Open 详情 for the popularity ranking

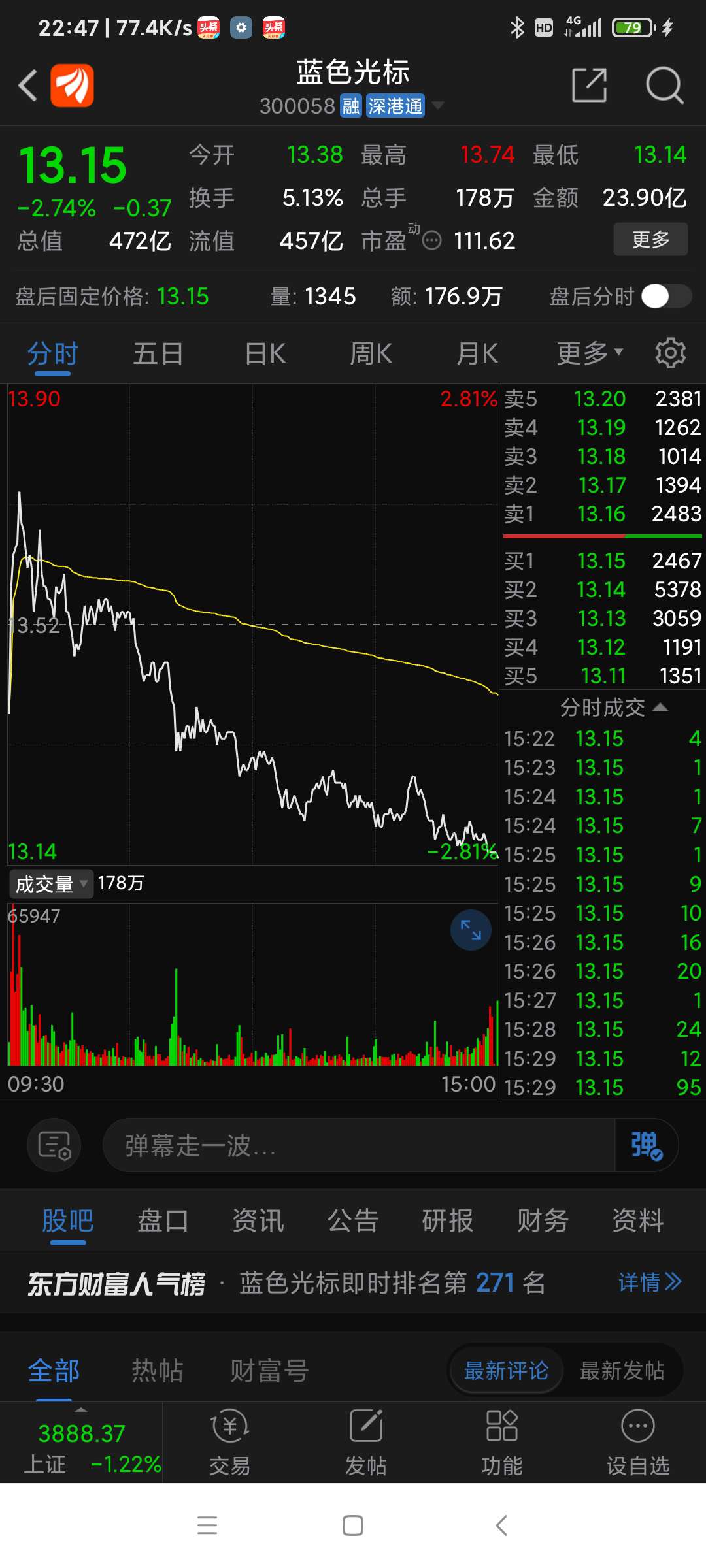tap(650, 1282)
